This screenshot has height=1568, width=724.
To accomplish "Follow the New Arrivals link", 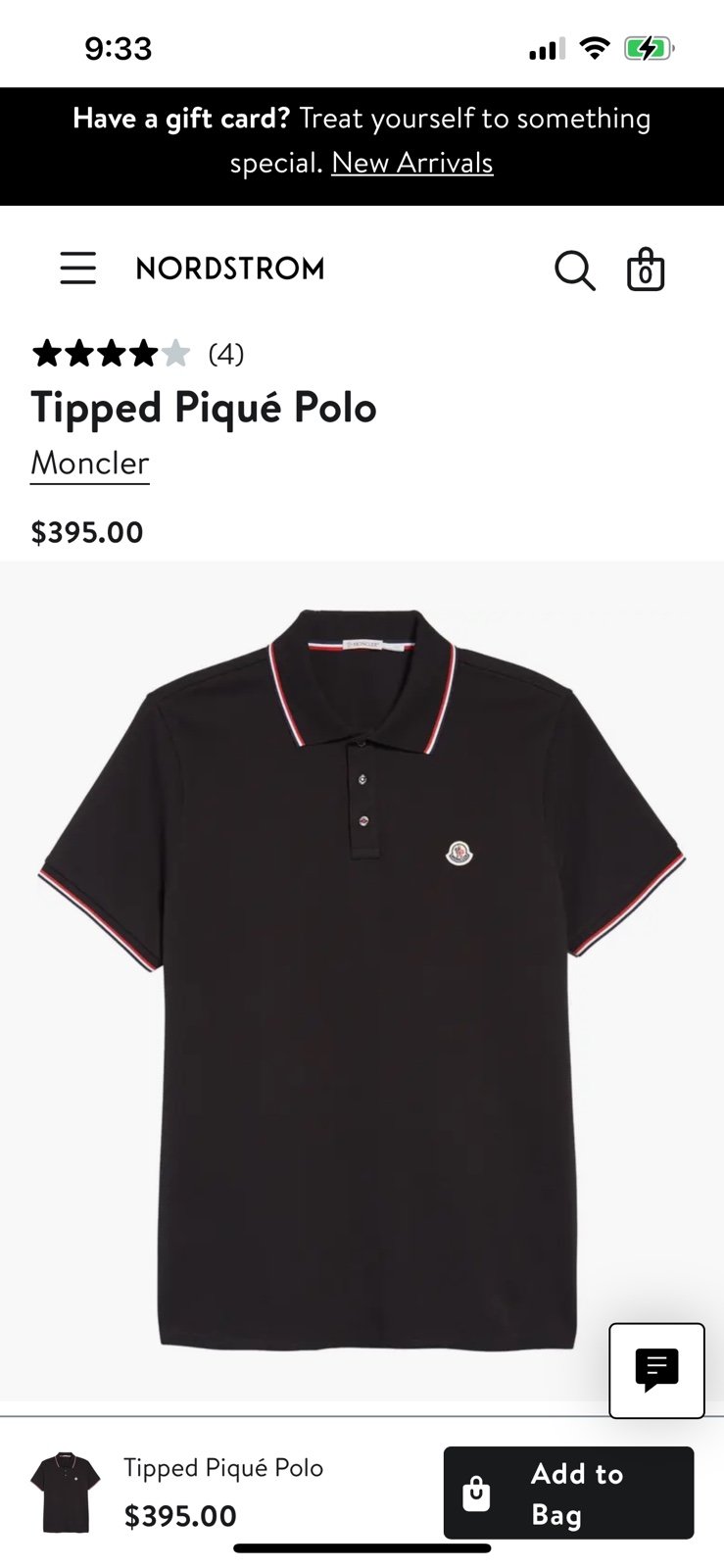I will click(412, 163).
